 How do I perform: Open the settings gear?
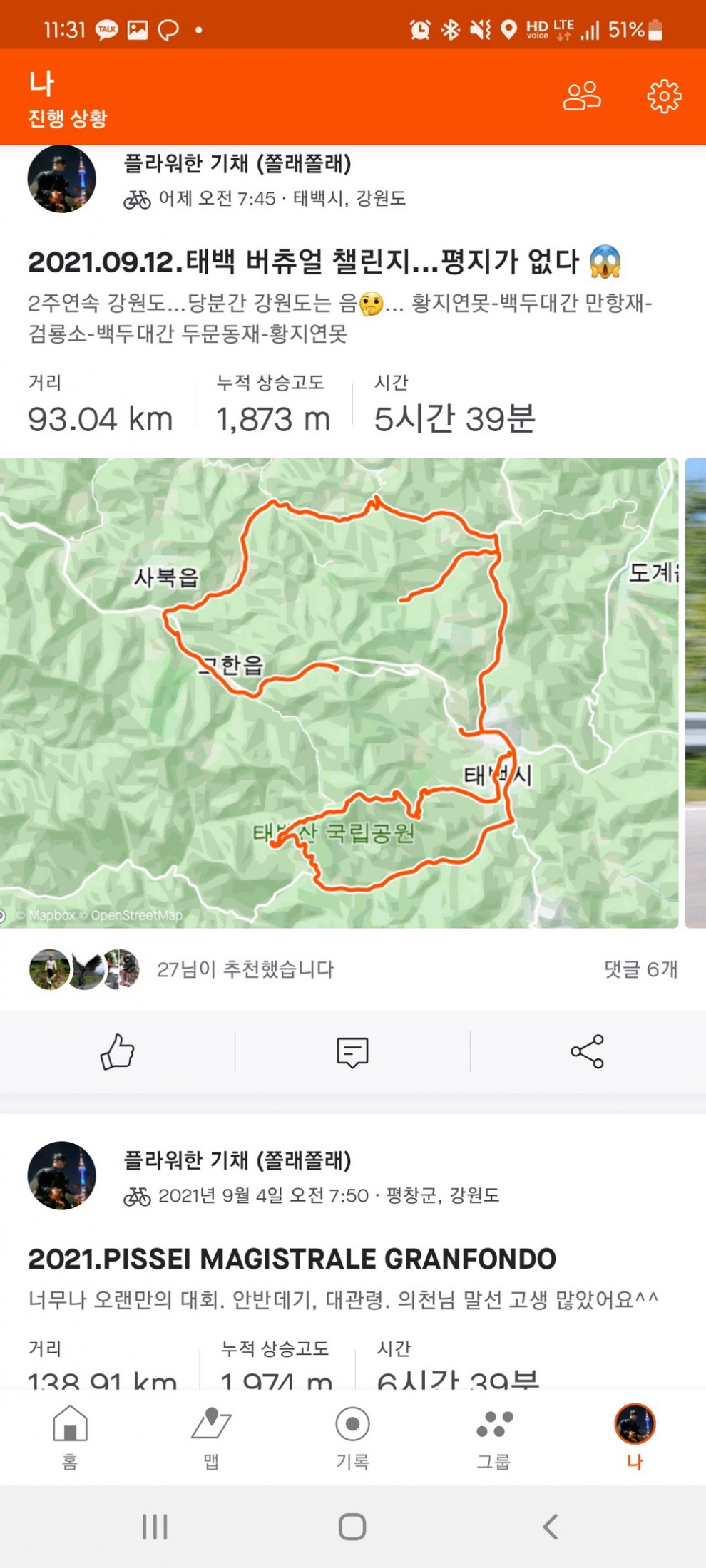coord(663,96)
